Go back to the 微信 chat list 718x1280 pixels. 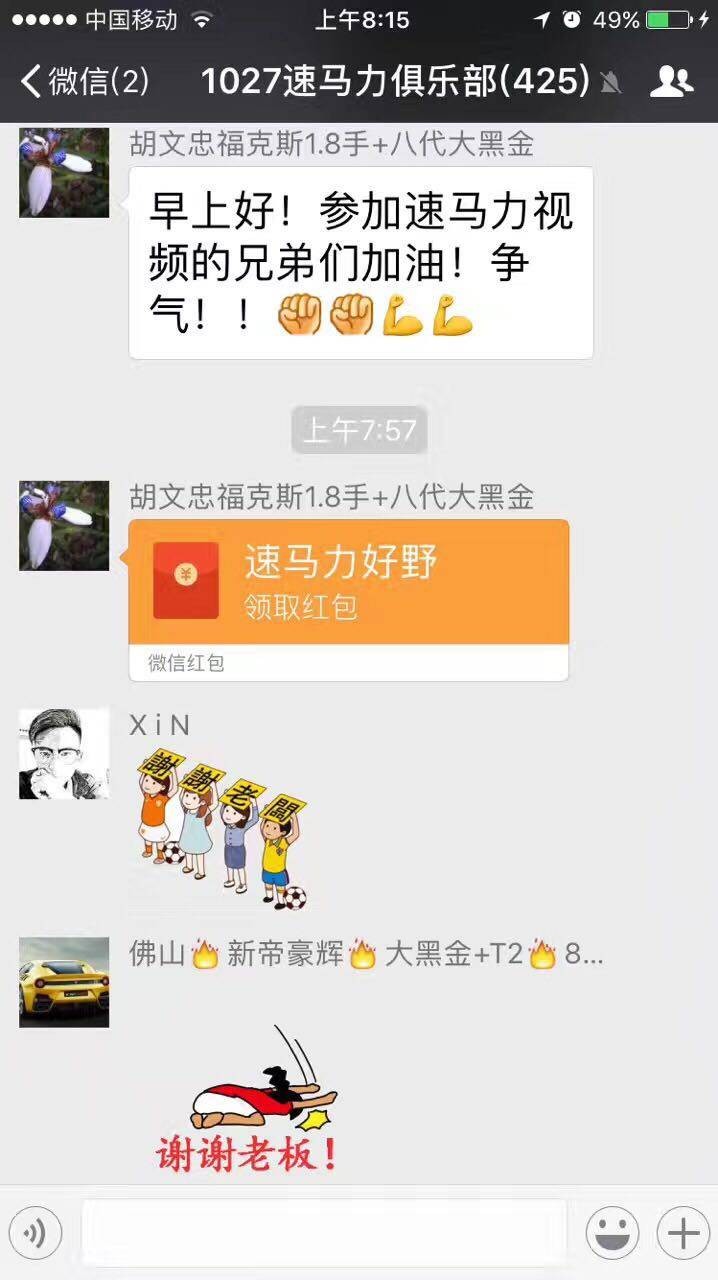(x=84, y=81)
